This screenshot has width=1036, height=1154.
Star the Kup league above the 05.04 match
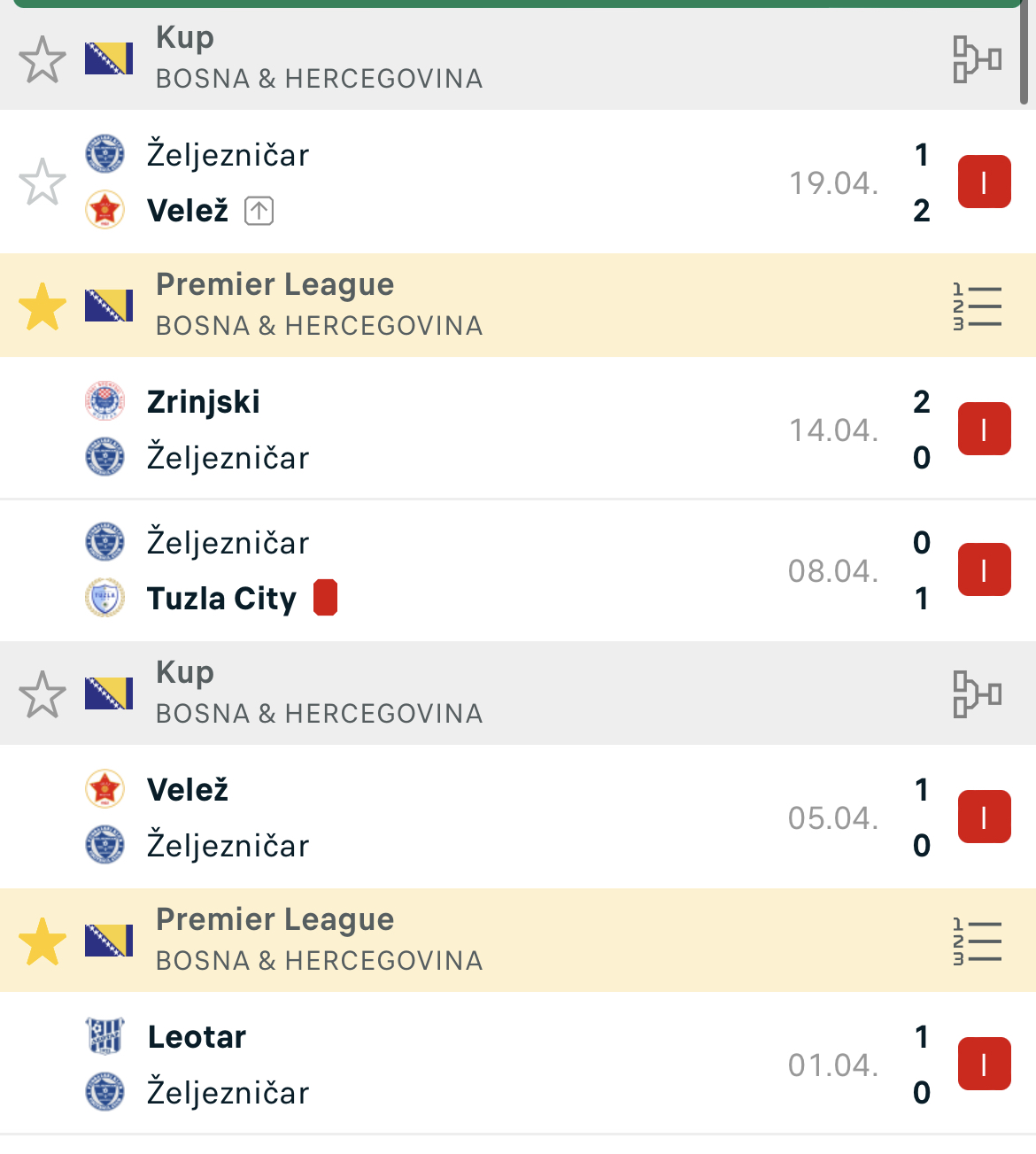[x=43, y=693]
